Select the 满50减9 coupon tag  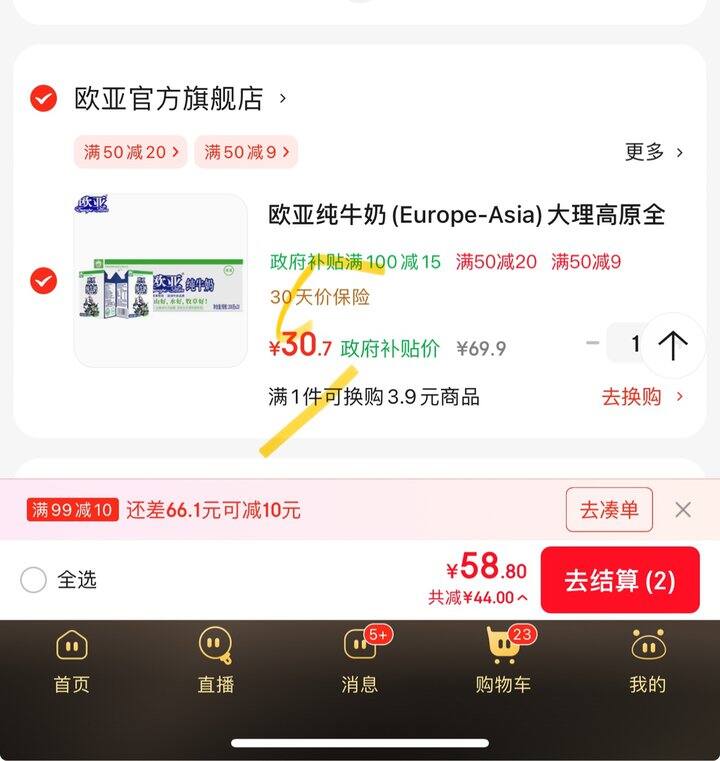coord(245,152)
